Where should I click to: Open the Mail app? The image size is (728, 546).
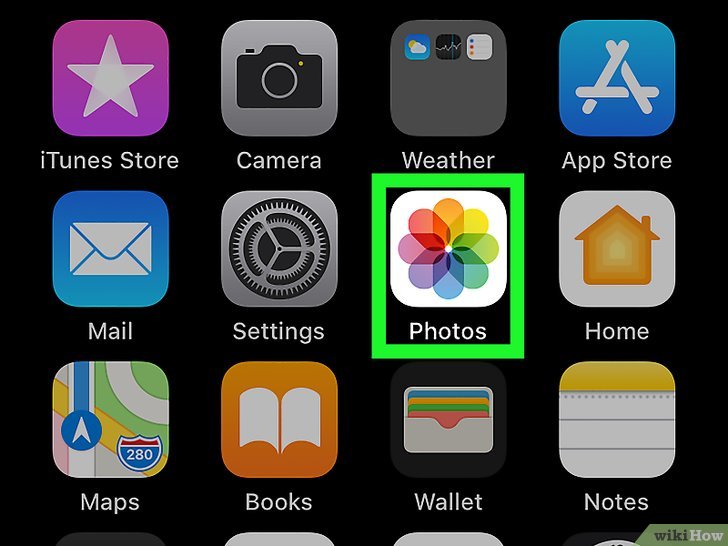[110, 248]
